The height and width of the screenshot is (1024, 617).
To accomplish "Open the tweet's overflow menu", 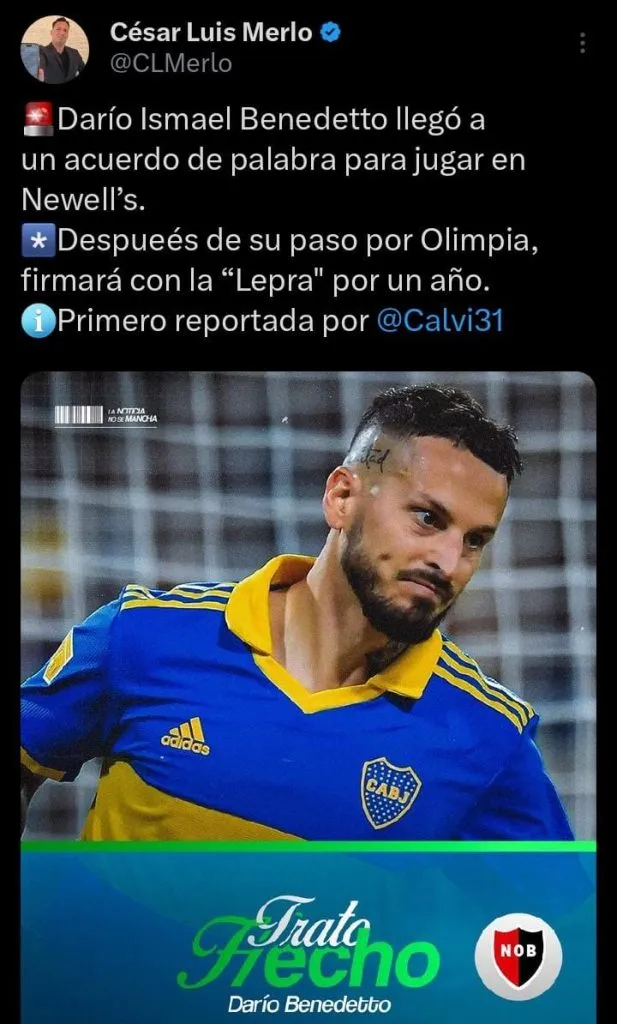I will pos(582,43).
